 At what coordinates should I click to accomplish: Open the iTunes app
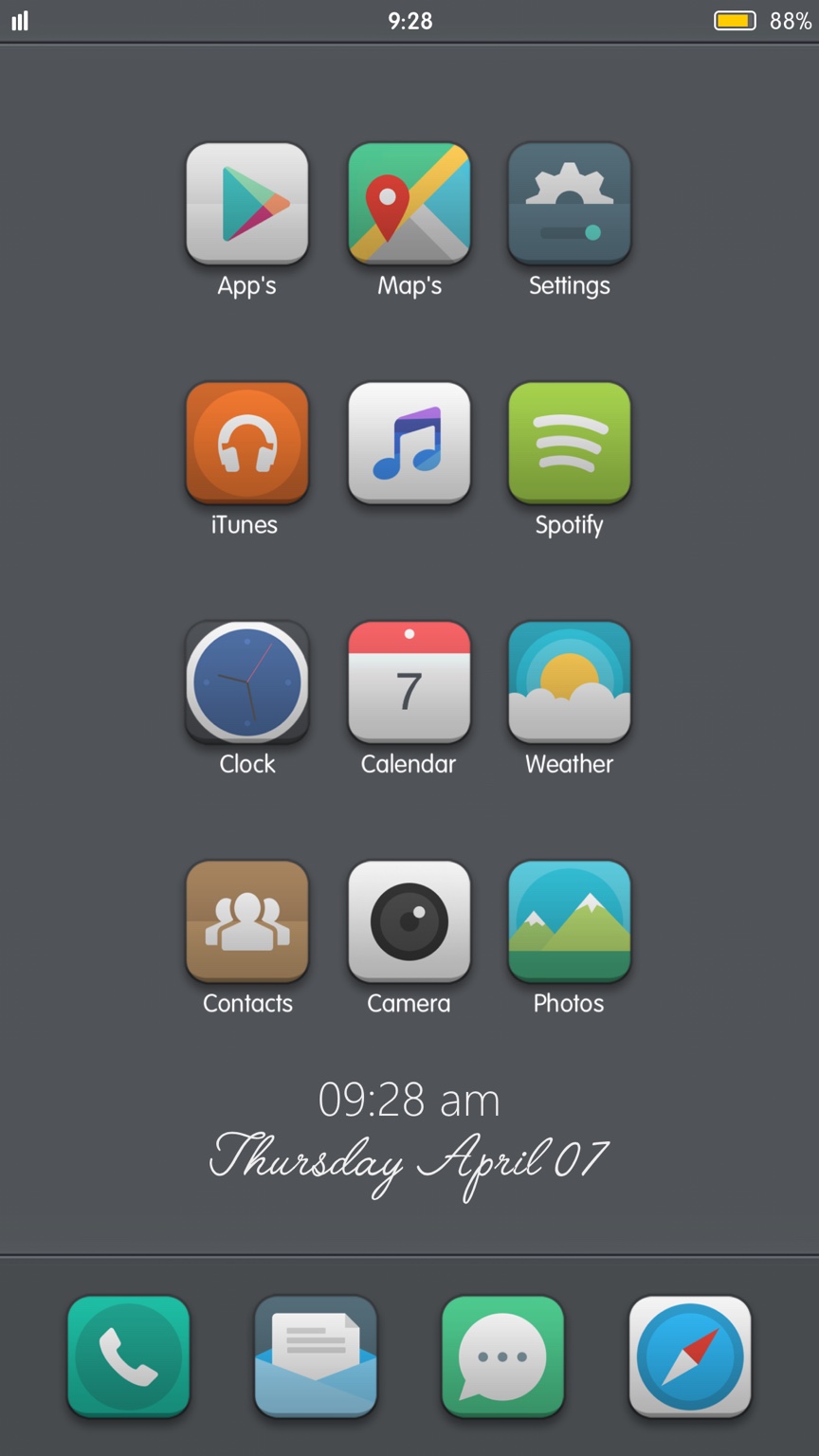point(247,443)
